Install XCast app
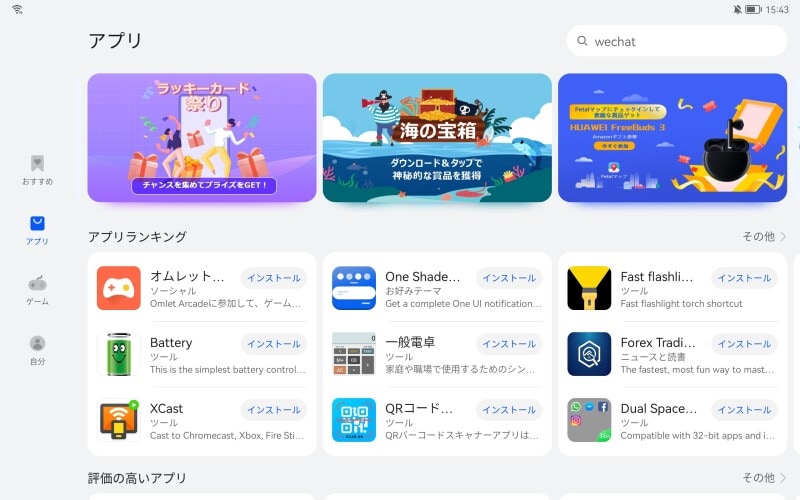Screen dimensions: 800x500 (x=273, y=410)
